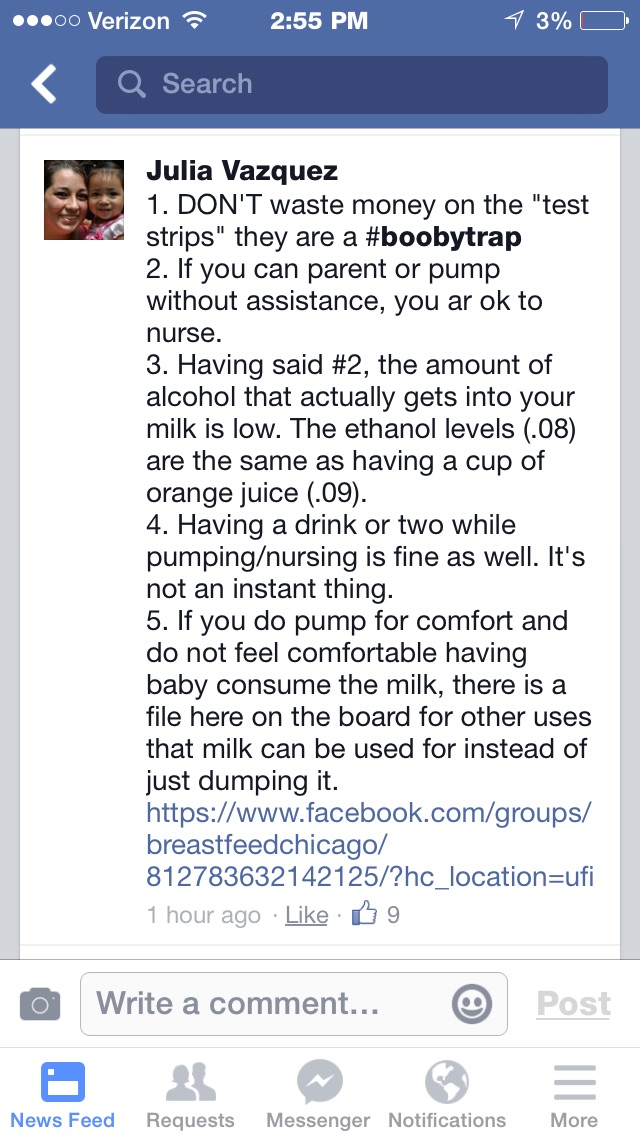Check the Notifications tab
The image size is (640, 1136).
tap(447, 1094)
